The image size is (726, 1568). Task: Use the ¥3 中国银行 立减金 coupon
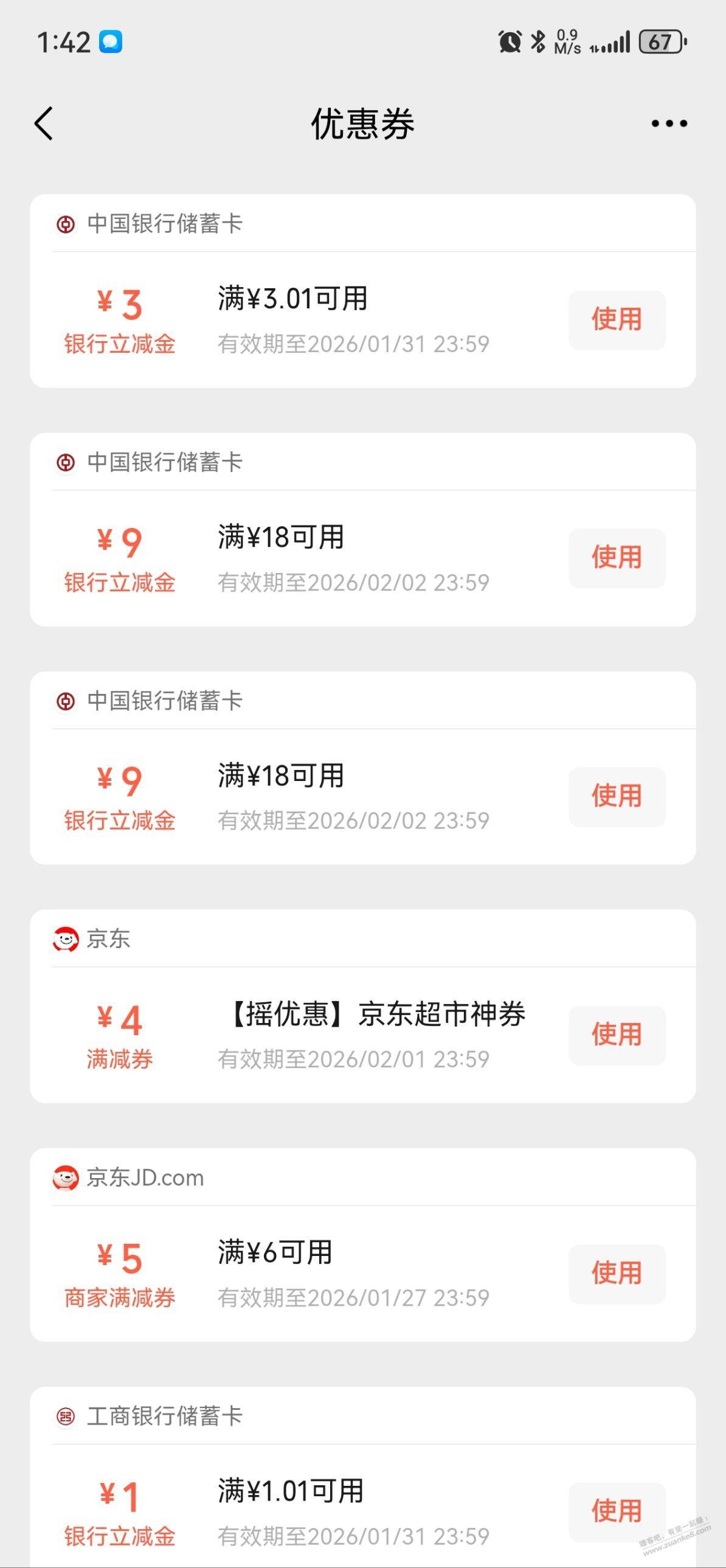tap(617, 319)
